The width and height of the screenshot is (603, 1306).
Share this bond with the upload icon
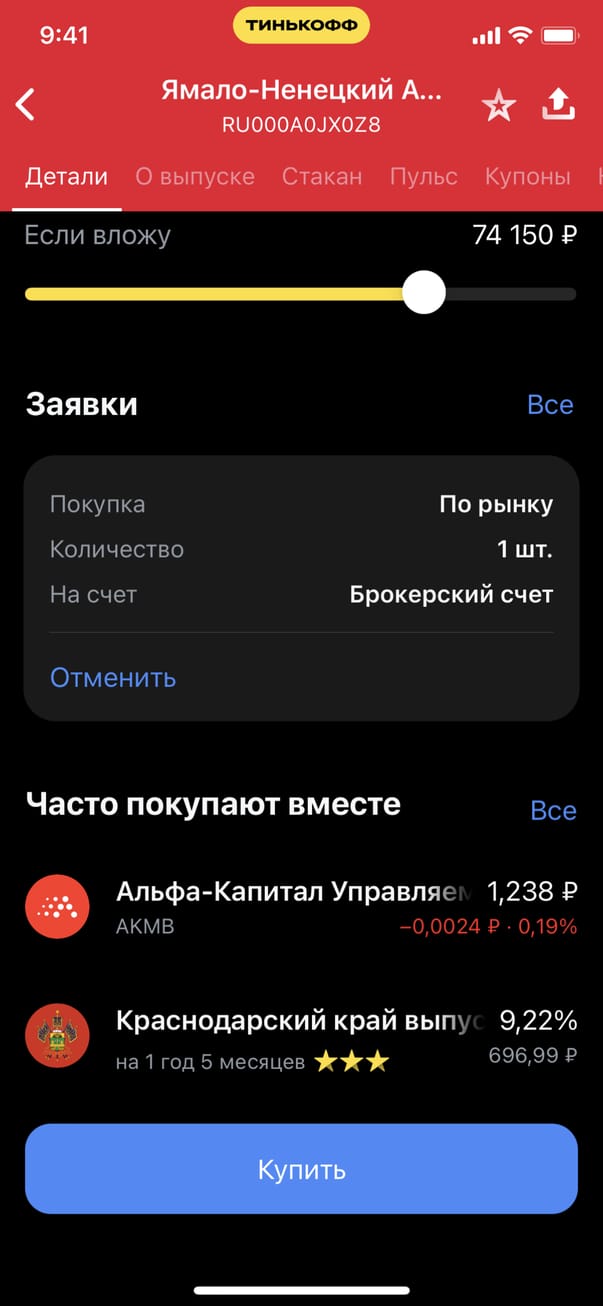coord(560,104)
